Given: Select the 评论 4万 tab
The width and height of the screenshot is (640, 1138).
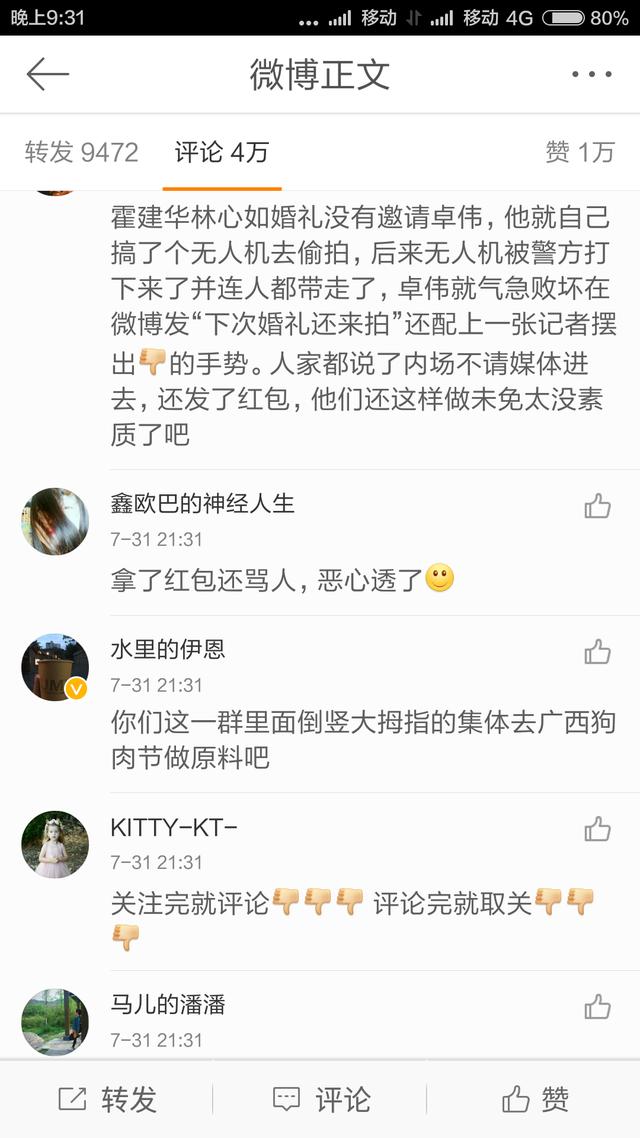Looking at the screenshot, I should [x=221, y=153].
